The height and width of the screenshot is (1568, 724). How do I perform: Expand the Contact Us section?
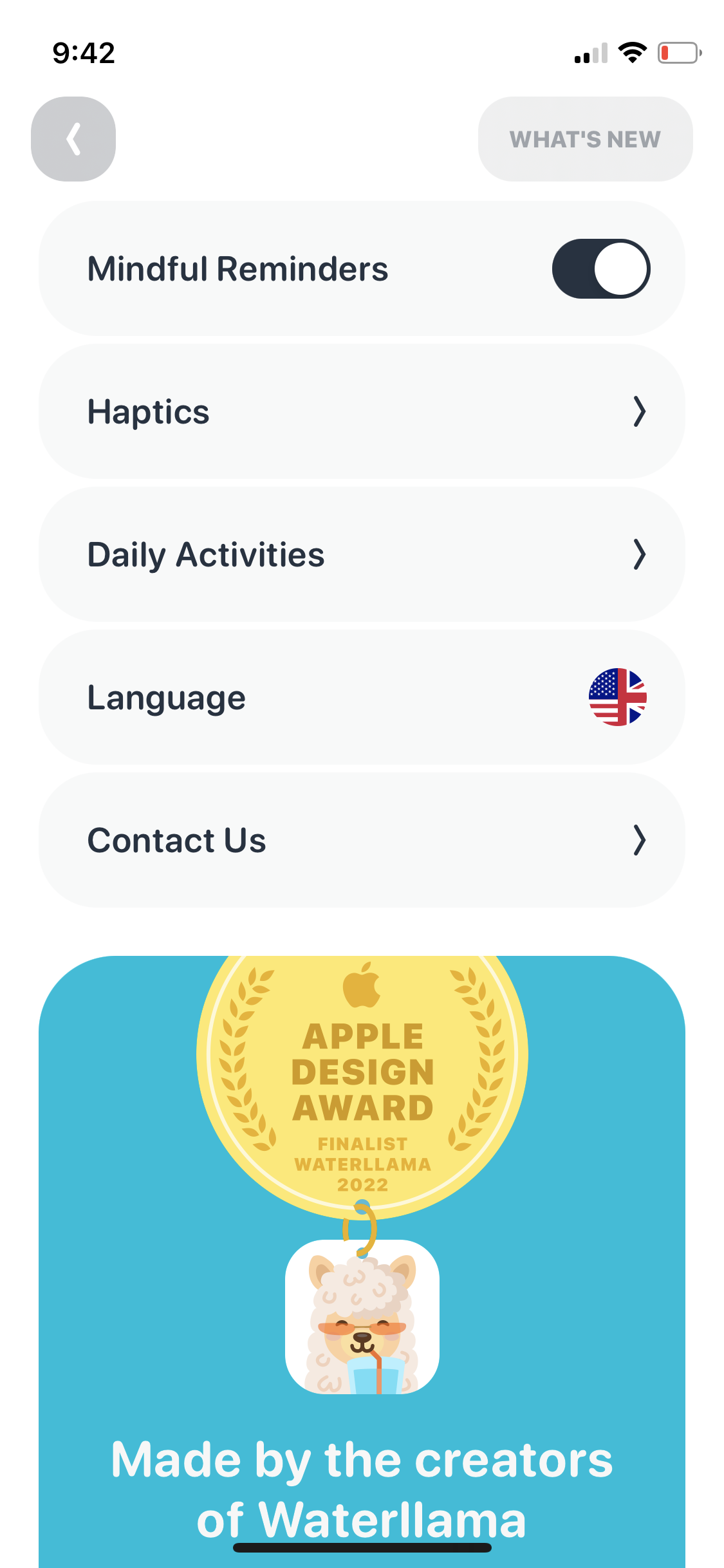(x=362, y=840)
